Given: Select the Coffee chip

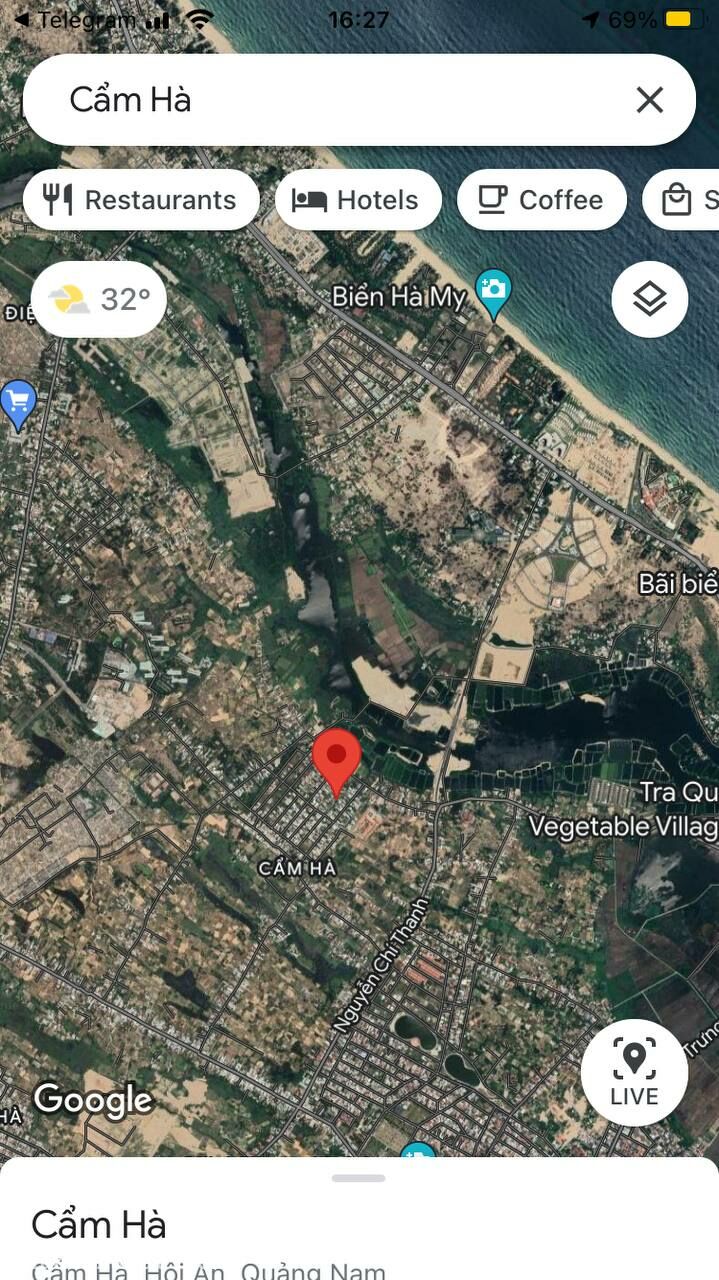Looking at the screenshot, I should pos(541,200).
